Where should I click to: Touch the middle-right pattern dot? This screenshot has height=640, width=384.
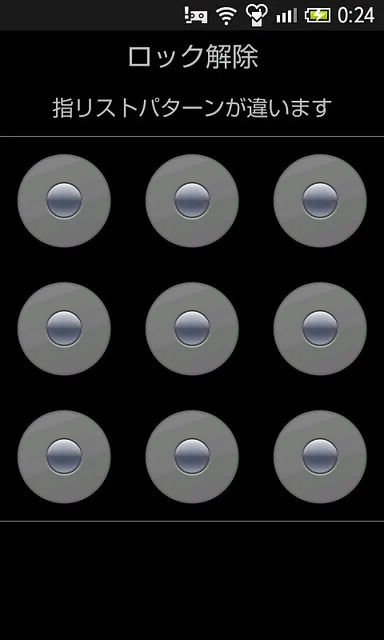[x=320, y=329]
